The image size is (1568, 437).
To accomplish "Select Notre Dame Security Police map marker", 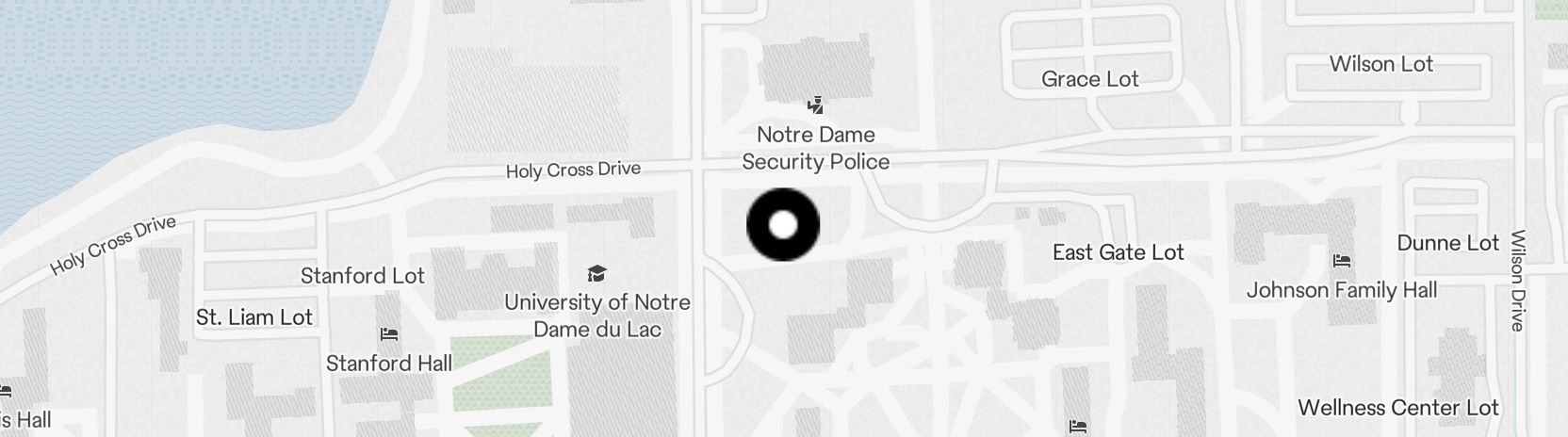I will (x=816, y=105).
